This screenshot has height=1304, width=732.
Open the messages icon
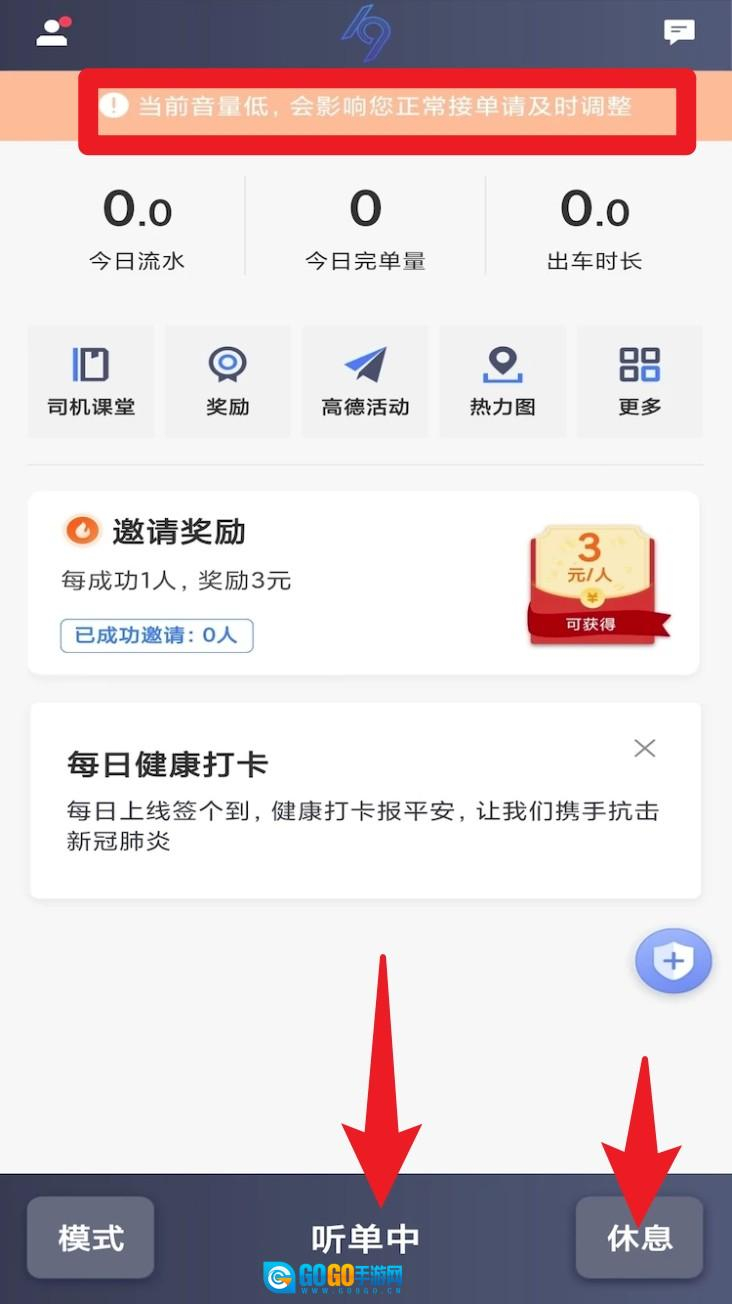click(679, 32)
